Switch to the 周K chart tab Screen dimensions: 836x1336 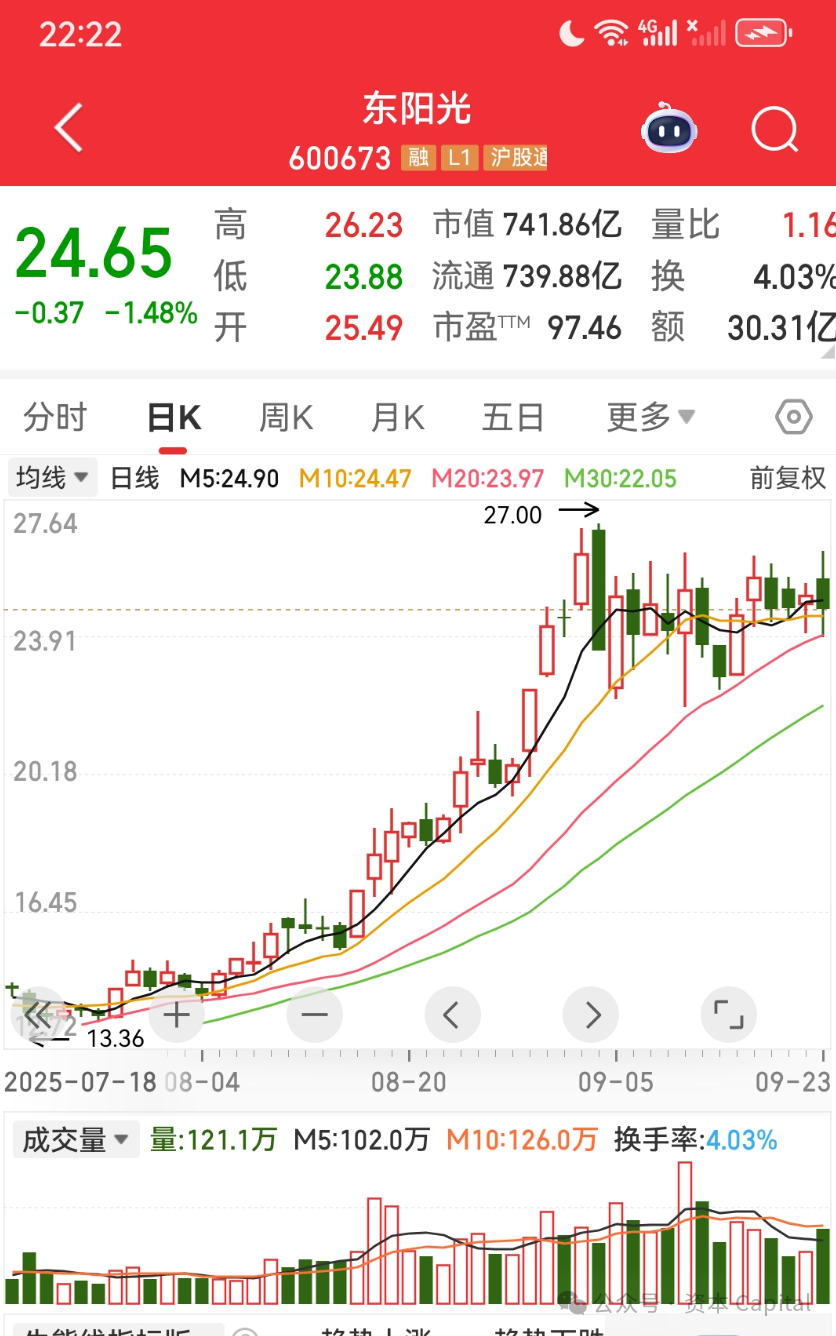point(286,418)
